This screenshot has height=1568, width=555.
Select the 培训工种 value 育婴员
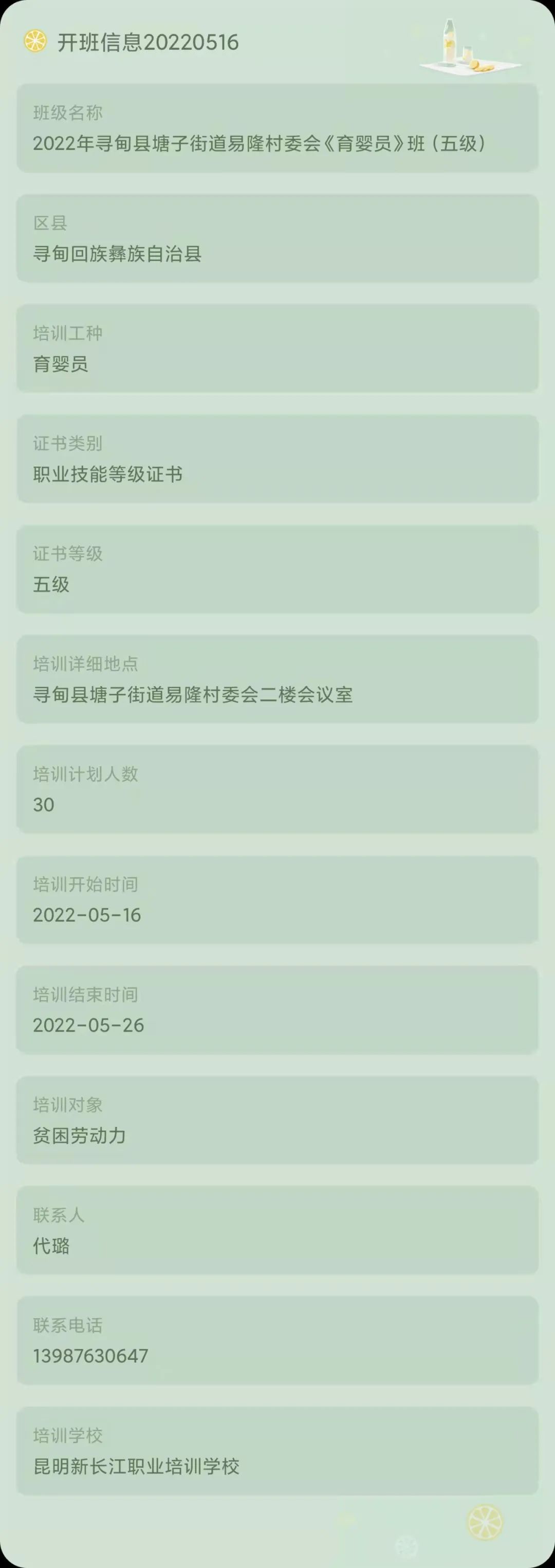[61, 364]
